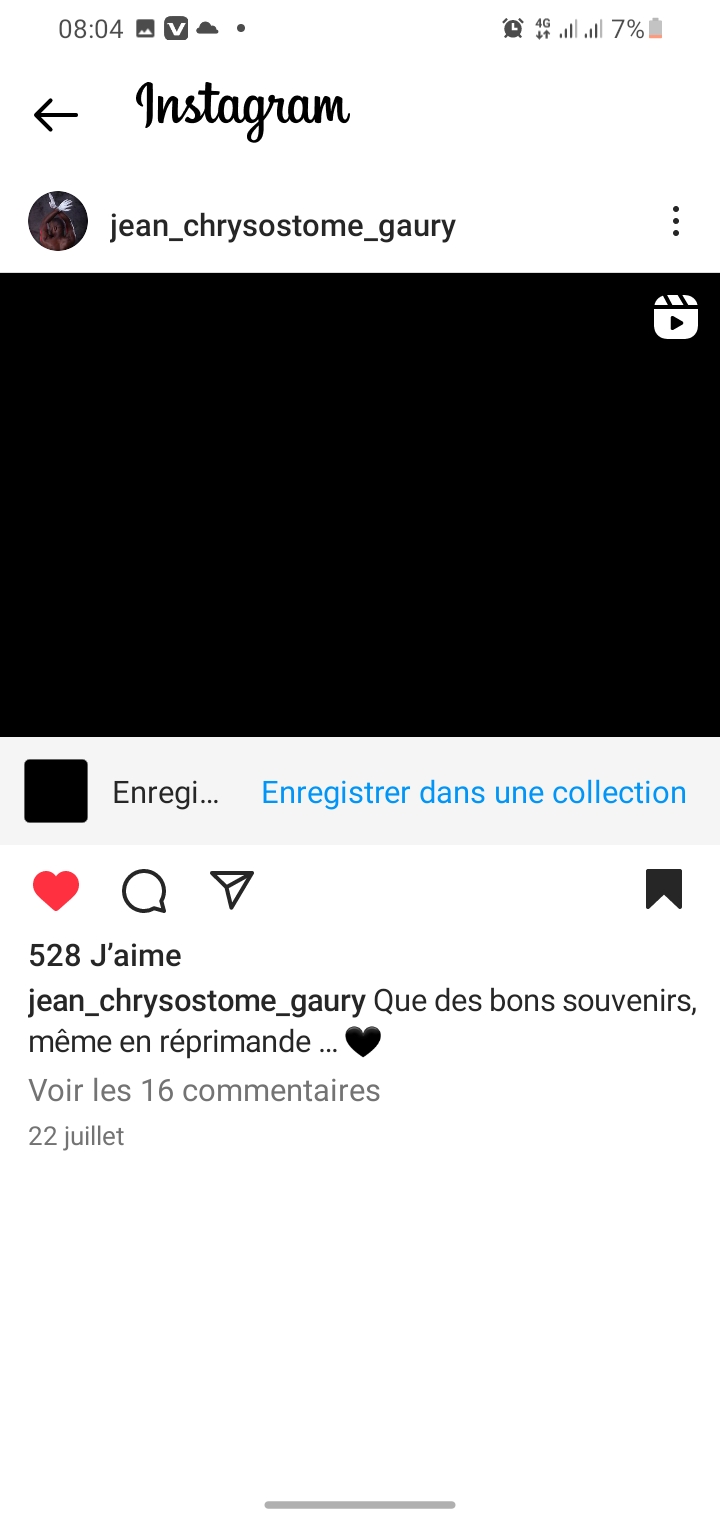Share the post via the paper plane
This screenshot has width=720, height=1520.
click(232, 889)
